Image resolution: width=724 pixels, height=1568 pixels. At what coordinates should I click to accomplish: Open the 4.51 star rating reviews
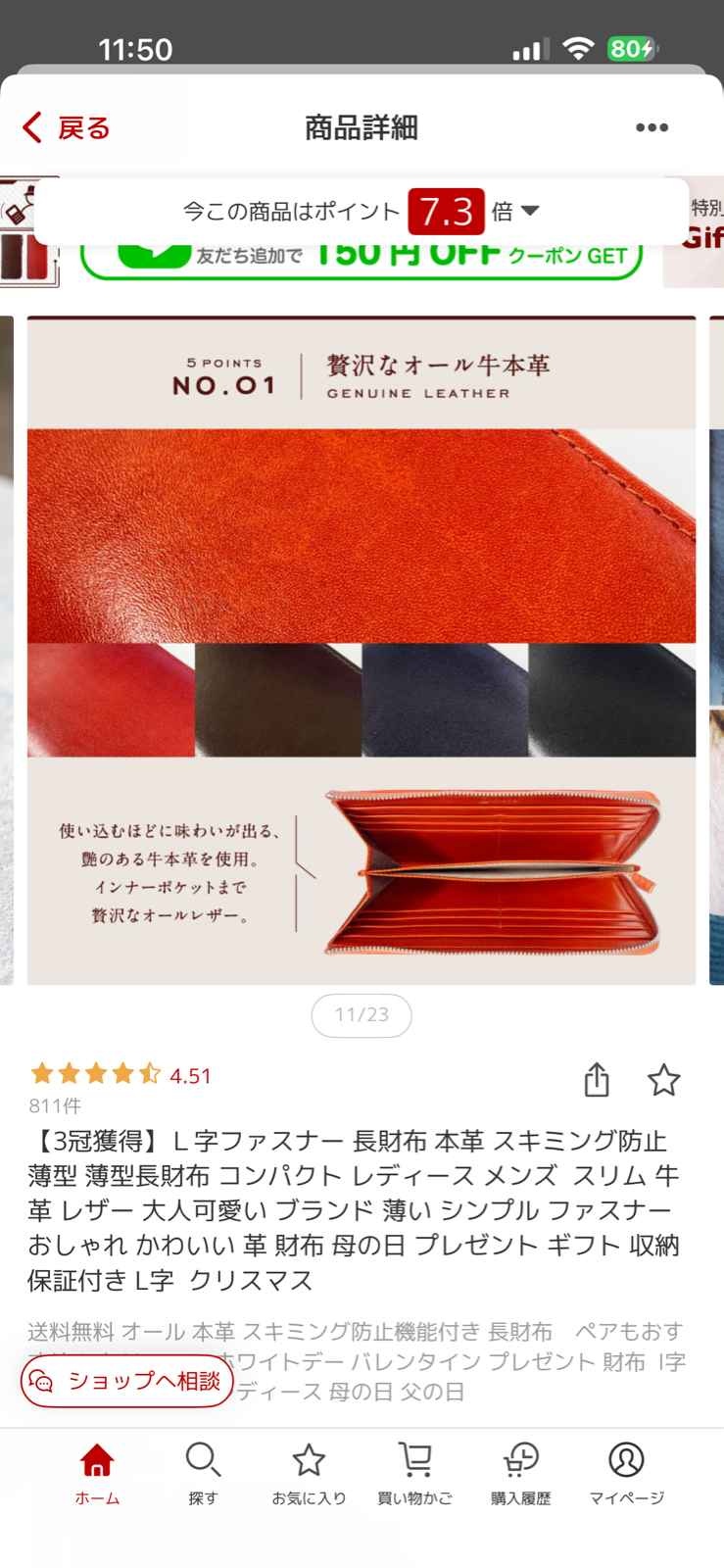click(x=121, y=1075)
